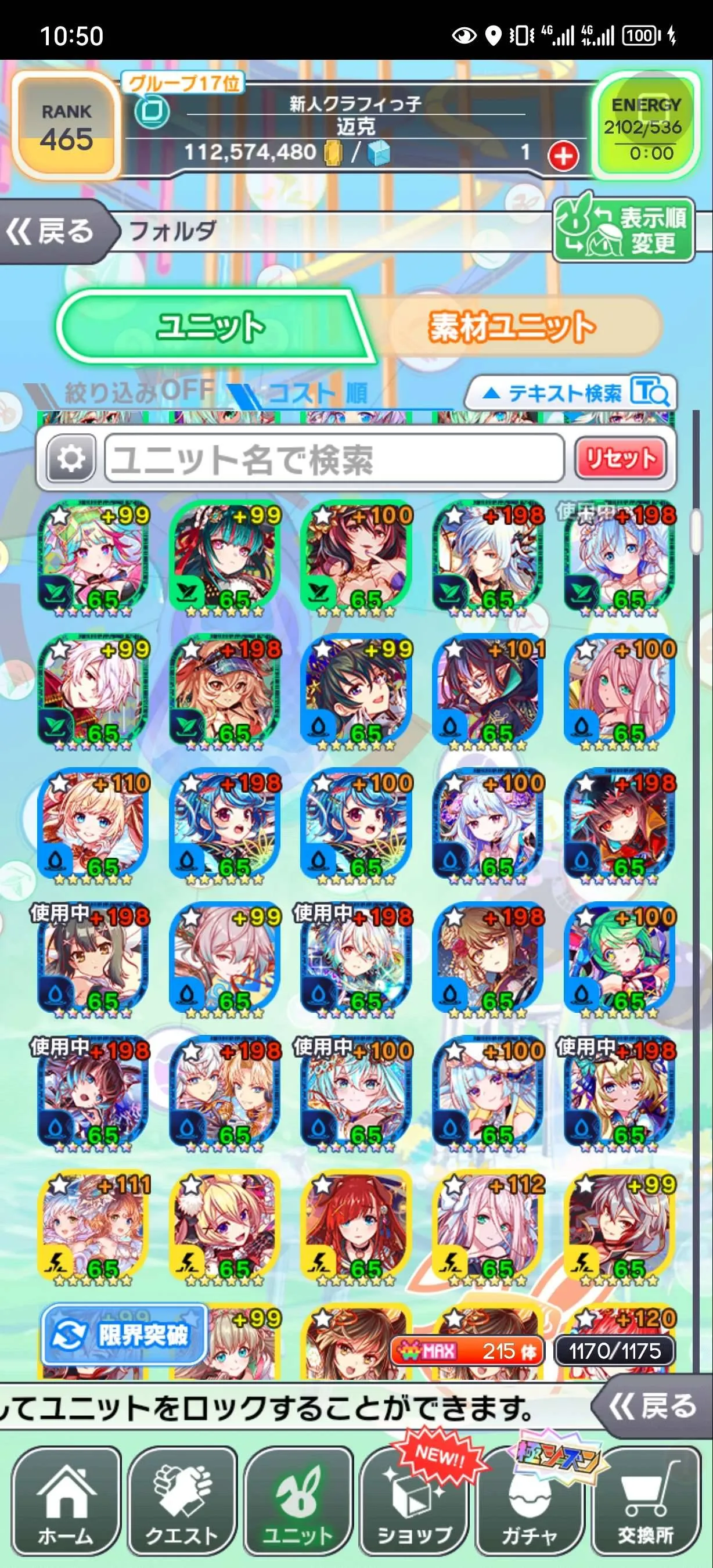Select the +110 blonde water unit
713x1568 pixels.
click(93, 825)
